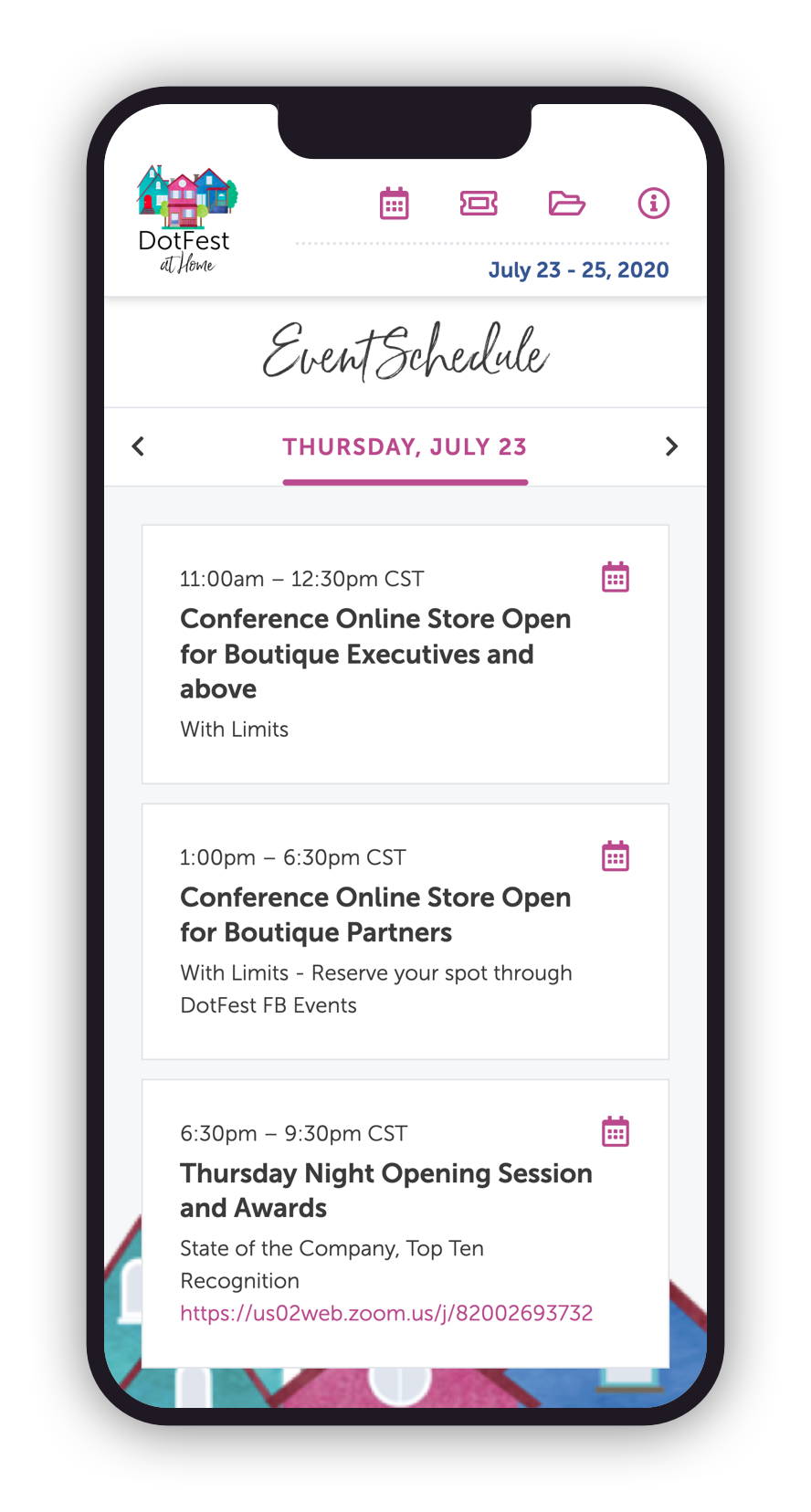
Task: Add Boutique Executives store event to calendar
Action: coord(616,578)
